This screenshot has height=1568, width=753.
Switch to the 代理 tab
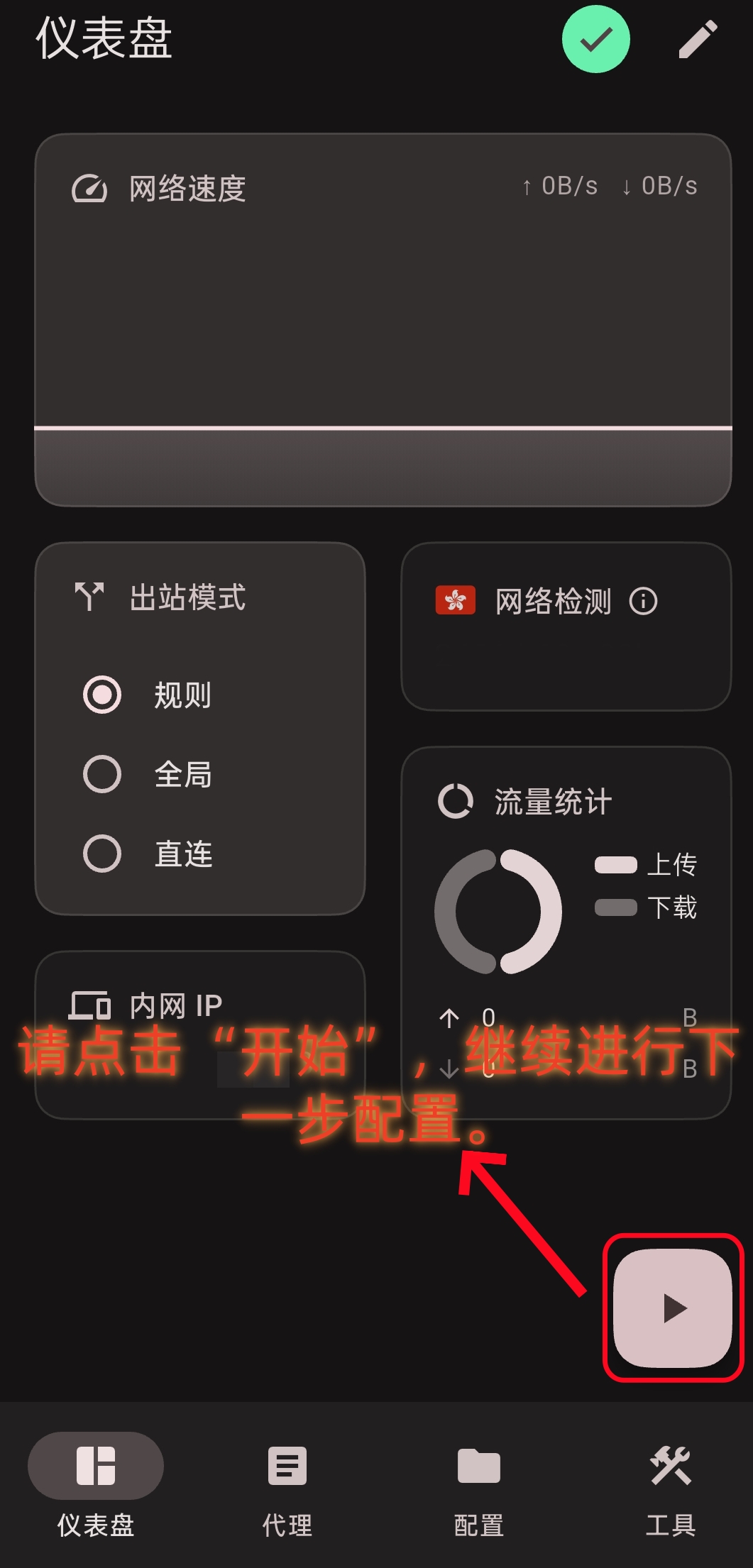point(287,1483)
